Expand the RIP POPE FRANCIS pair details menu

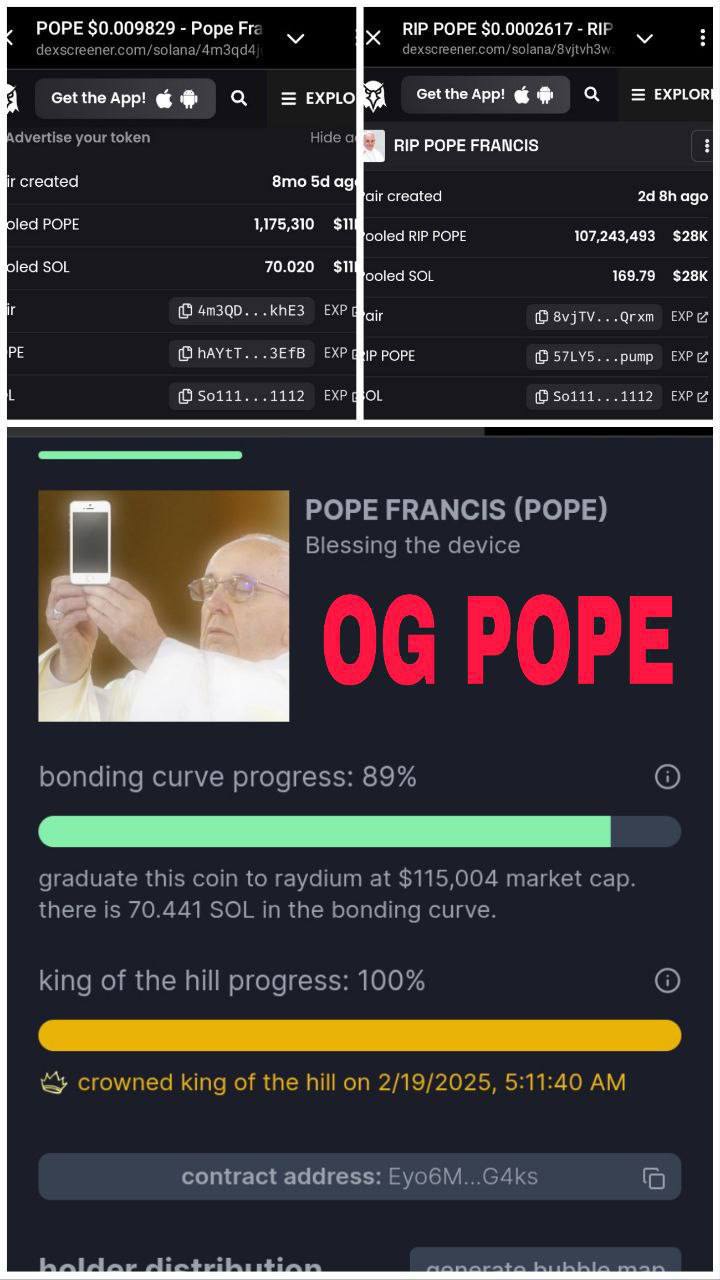click(705, 146)
